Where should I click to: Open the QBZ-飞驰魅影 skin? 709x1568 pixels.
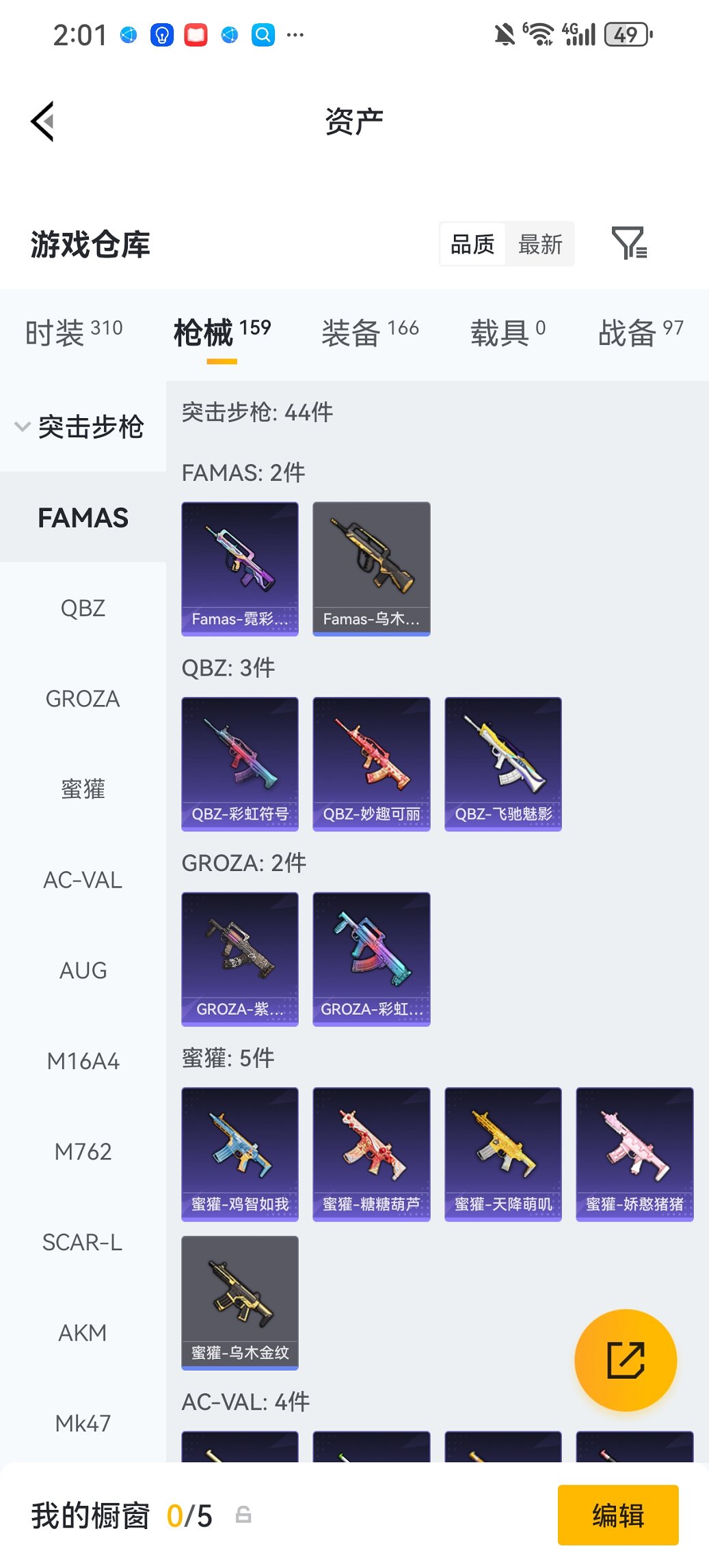coord(503,763)
